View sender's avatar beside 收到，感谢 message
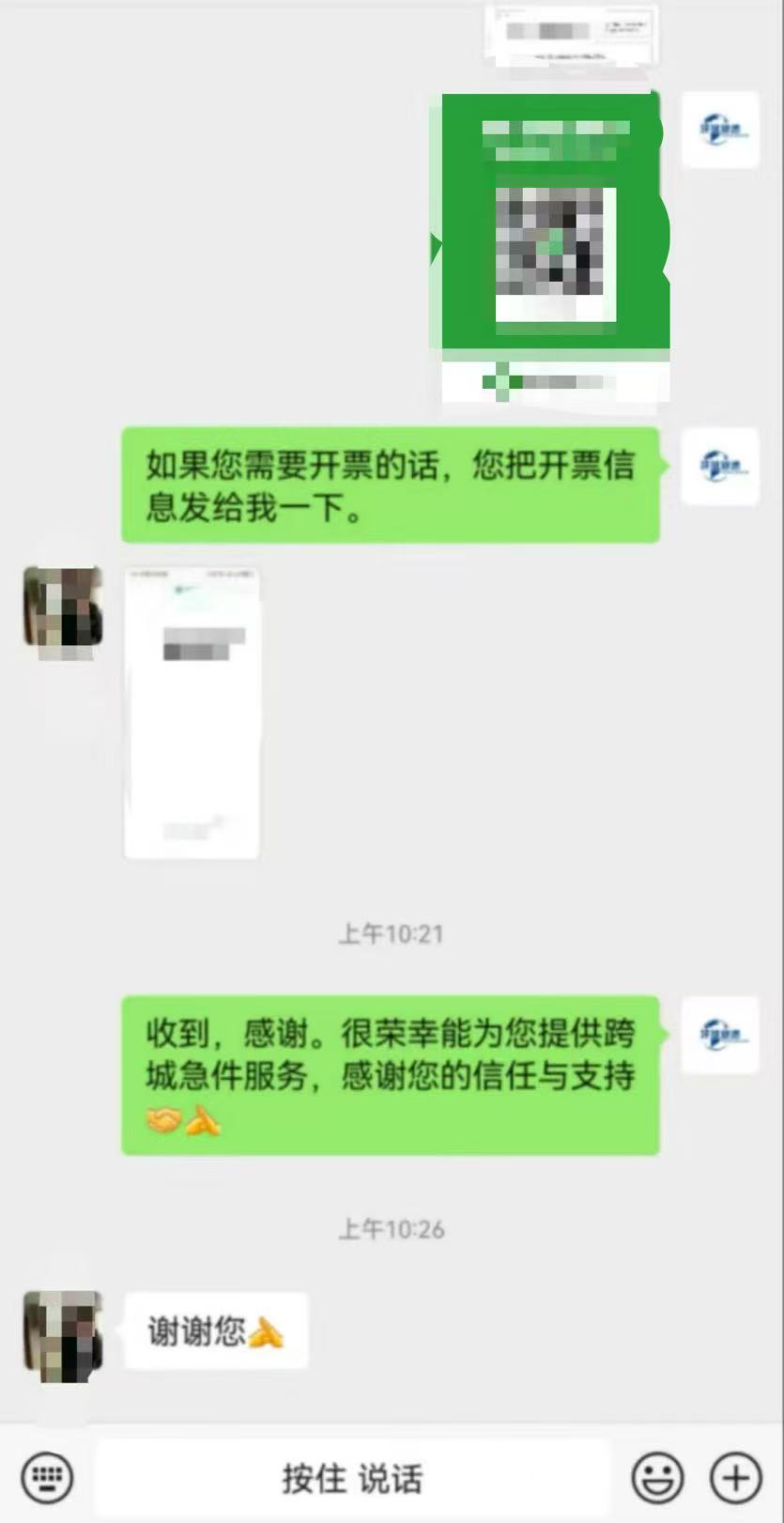This screenshot has height=1523, width=784. point(719,1035)
